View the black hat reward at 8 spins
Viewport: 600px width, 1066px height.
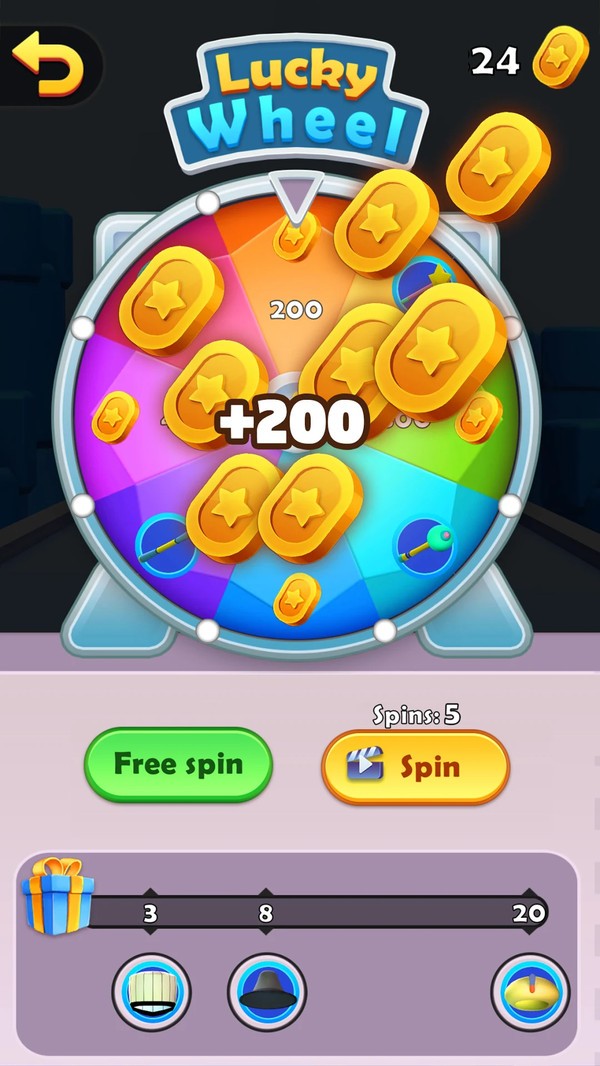click(x=267, y=992)
